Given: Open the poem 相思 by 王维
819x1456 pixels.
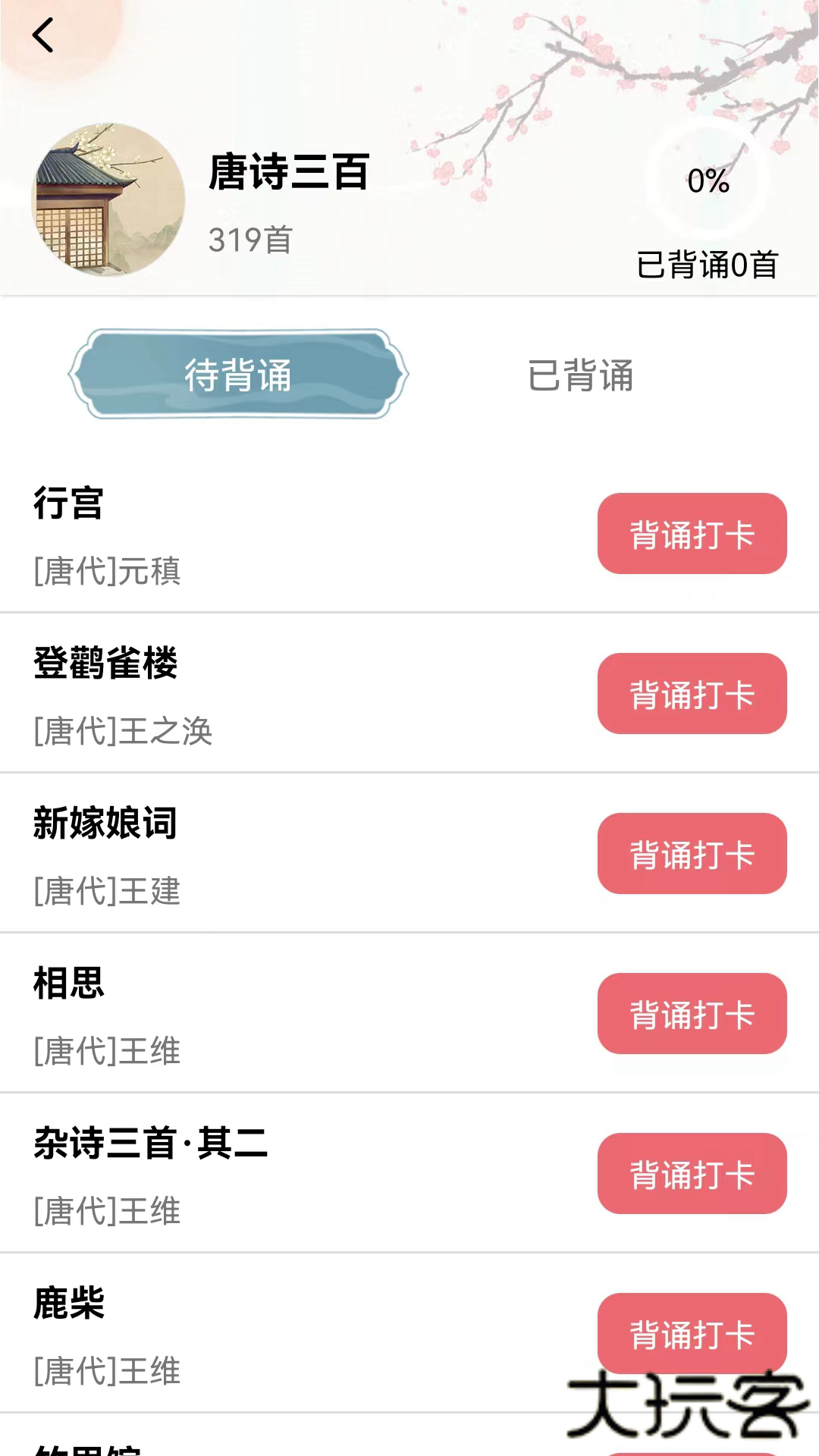Looking at the screenshot, I should coord(69,984).
